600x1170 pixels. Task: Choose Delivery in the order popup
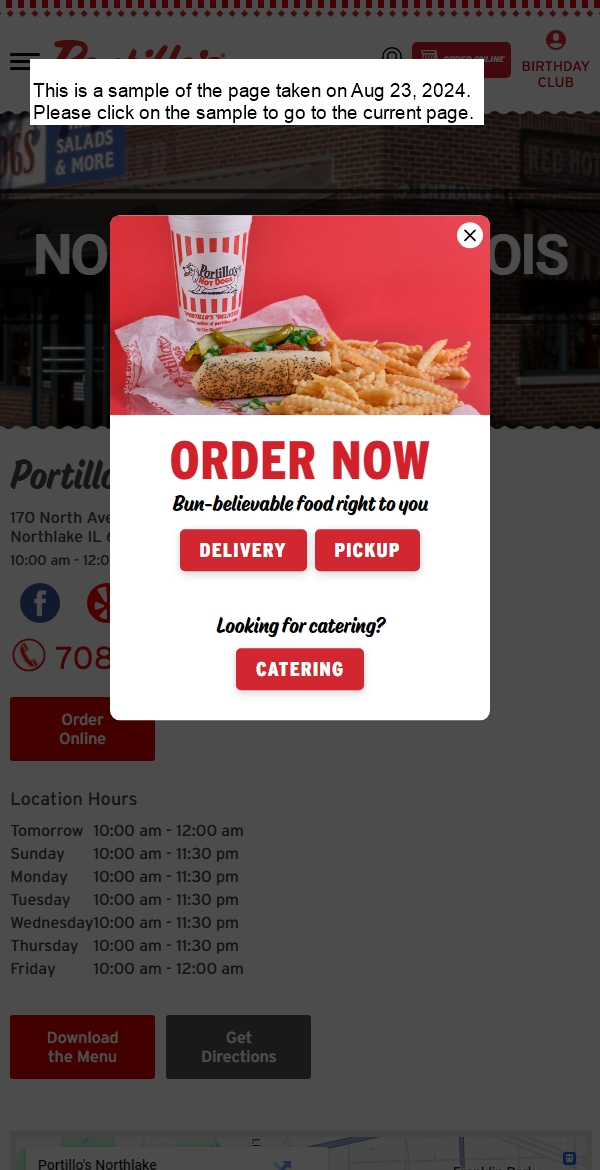point(243,550)
